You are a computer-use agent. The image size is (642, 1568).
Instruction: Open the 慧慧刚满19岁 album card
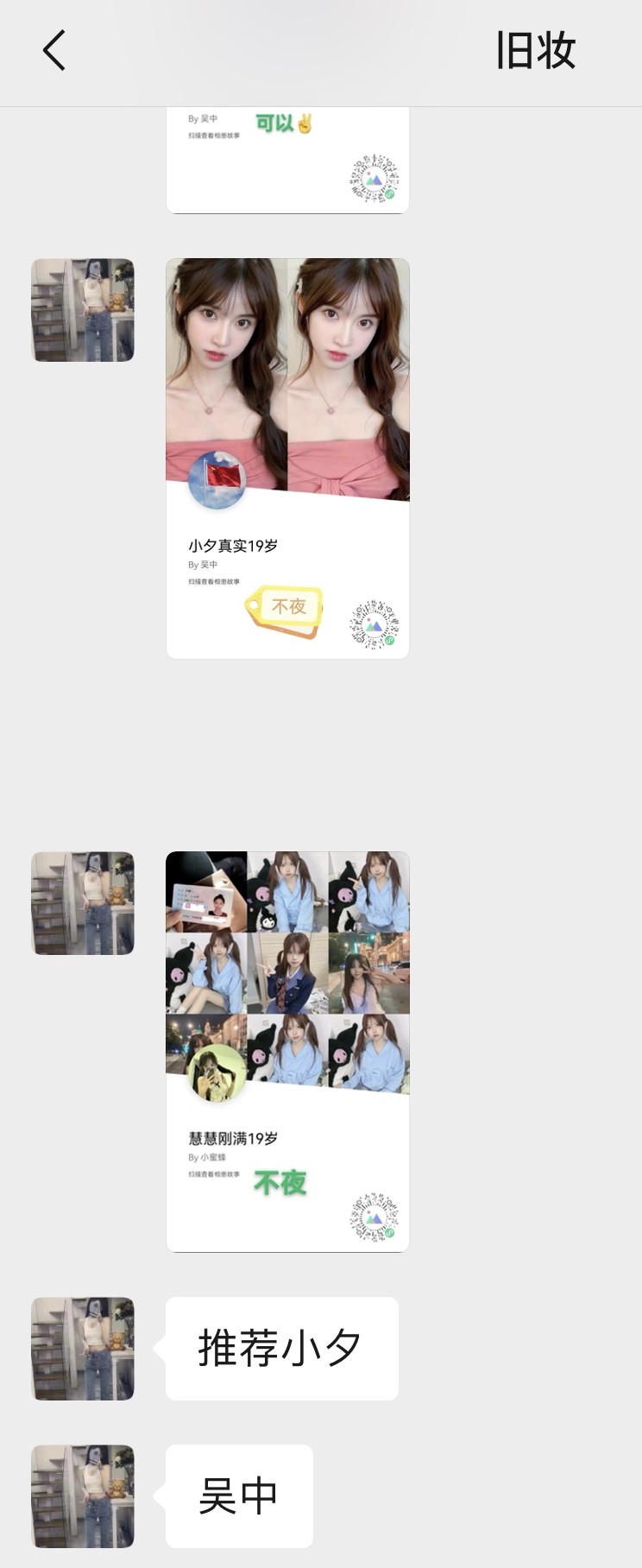pos(287,1051)
